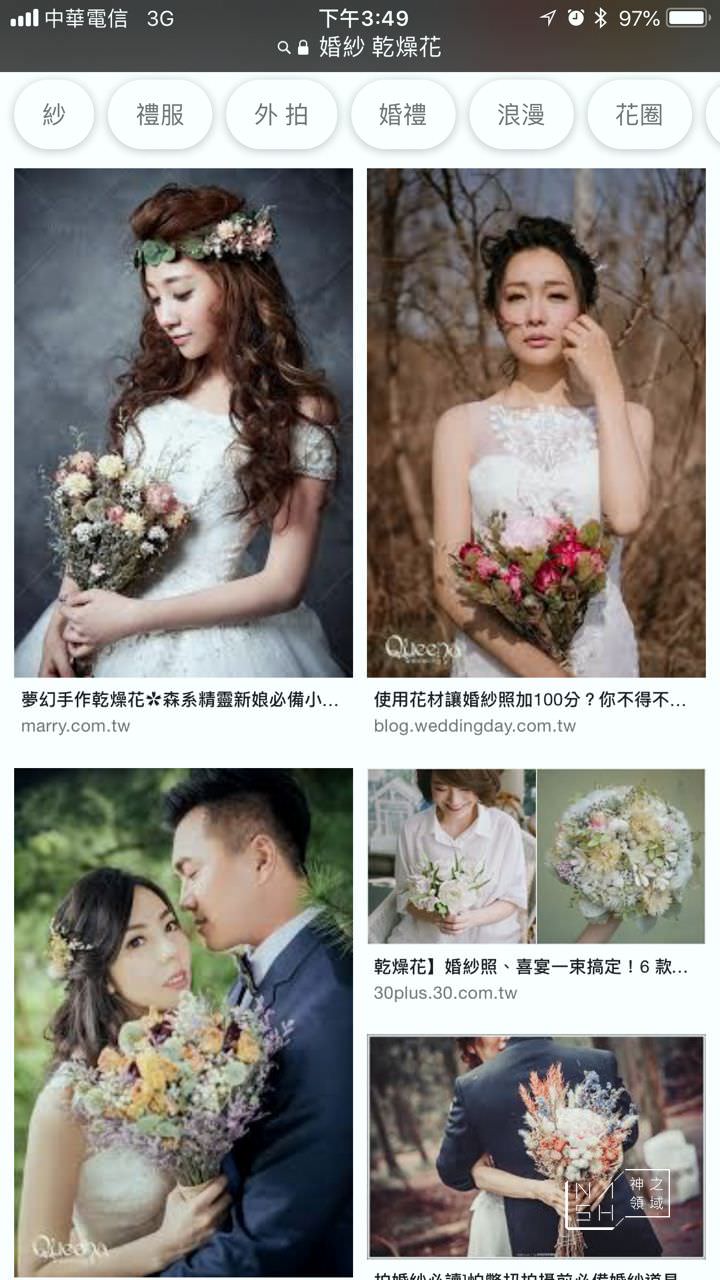Tap the 花圈 chip
Screen dimensions: 720x1280
(639, 115)
